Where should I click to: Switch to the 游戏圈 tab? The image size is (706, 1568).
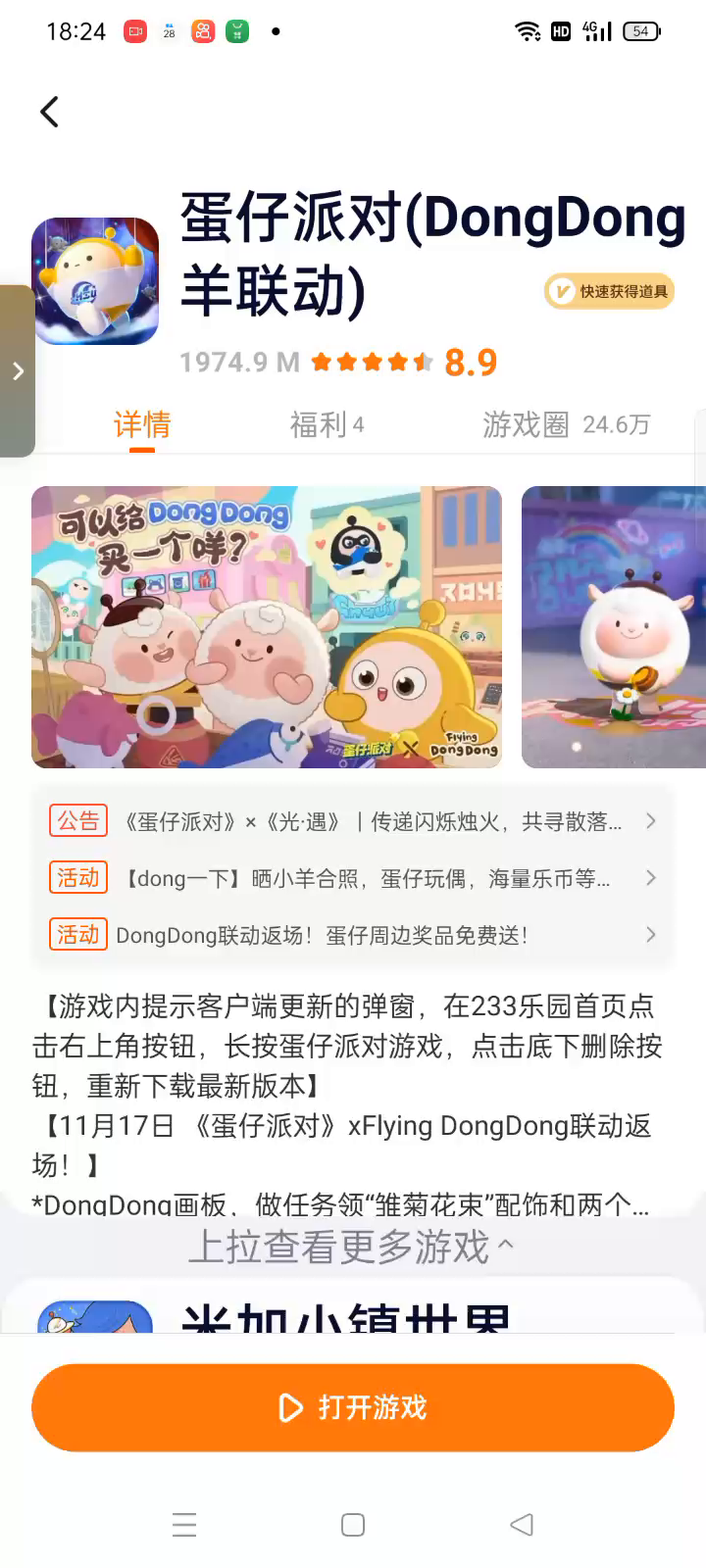[566, 424]
